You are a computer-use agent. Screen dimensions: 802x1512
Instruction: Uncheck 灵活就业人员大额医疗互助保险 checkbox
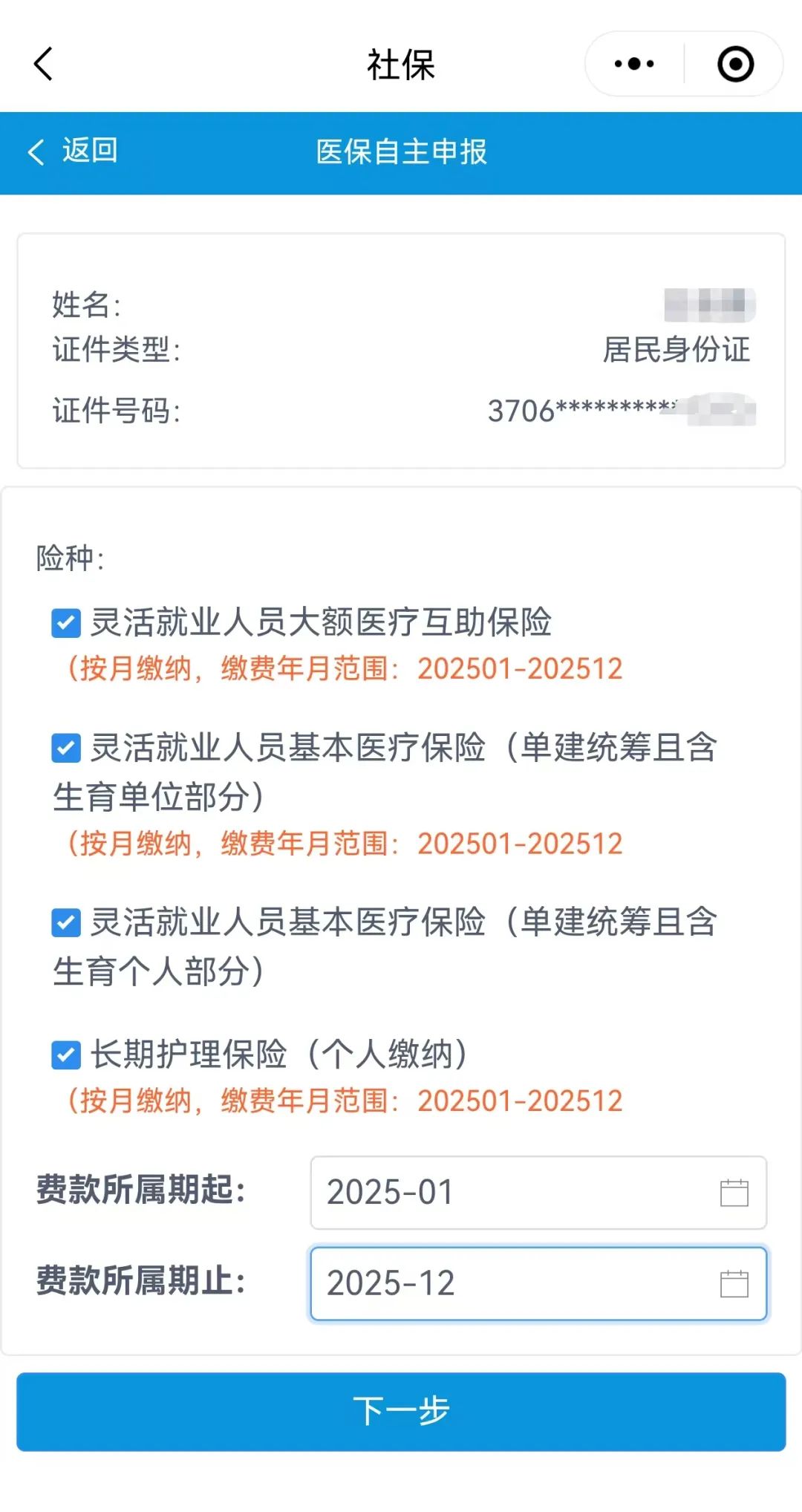point(66,623)
